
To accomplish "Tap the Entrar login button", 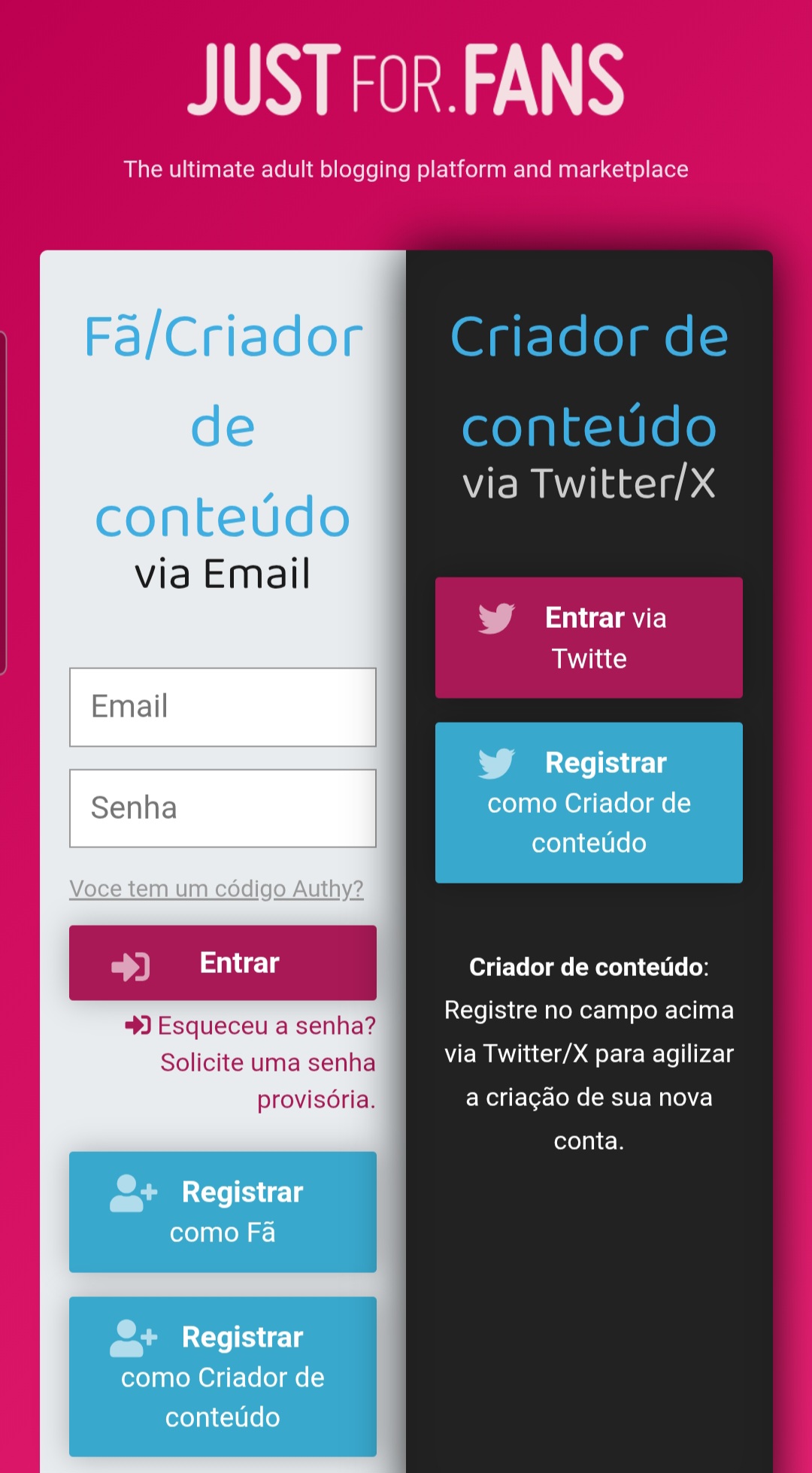I will point(223,963).
